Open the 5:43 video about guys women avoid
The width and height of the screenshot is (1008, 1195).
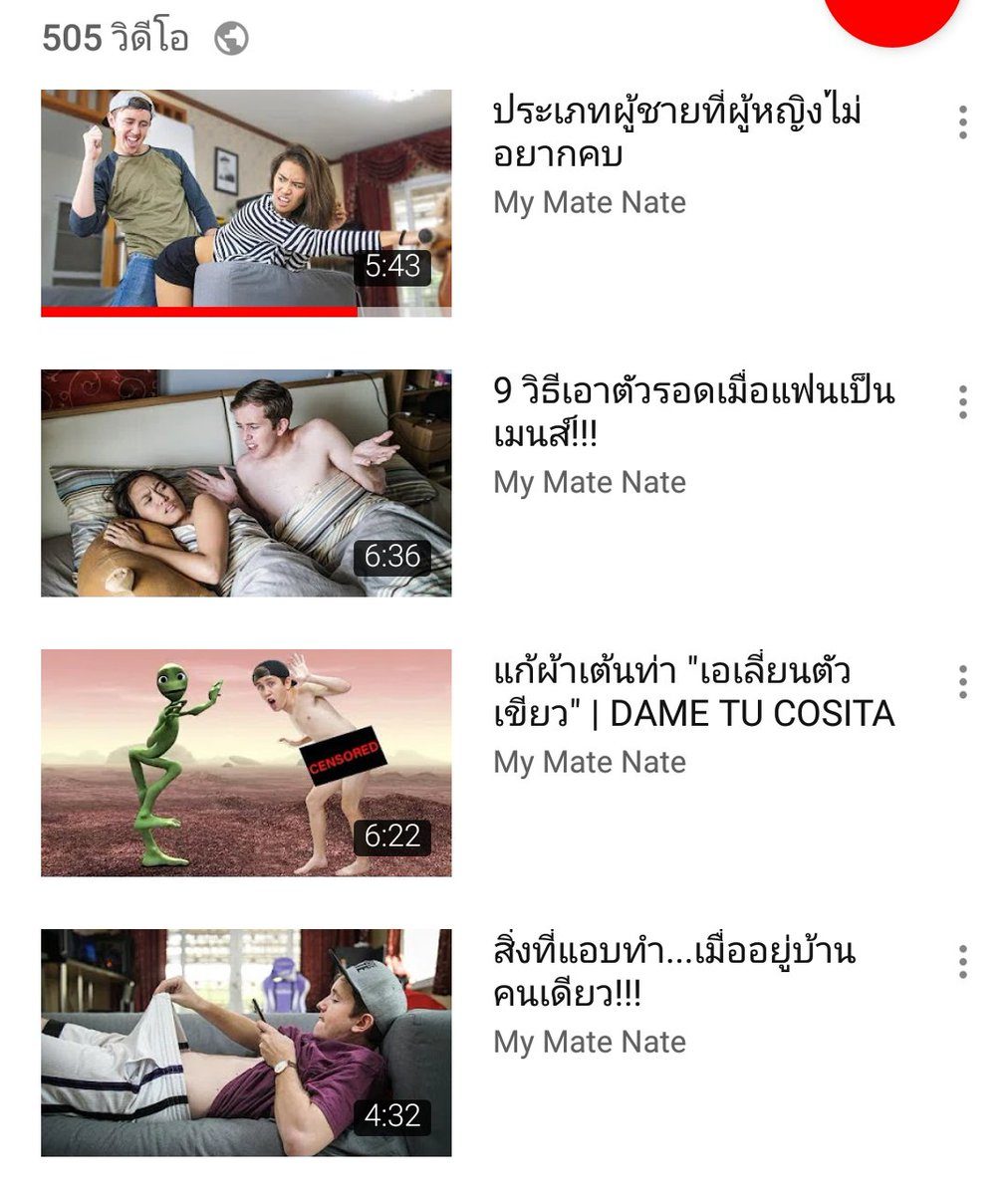[246, 202]
